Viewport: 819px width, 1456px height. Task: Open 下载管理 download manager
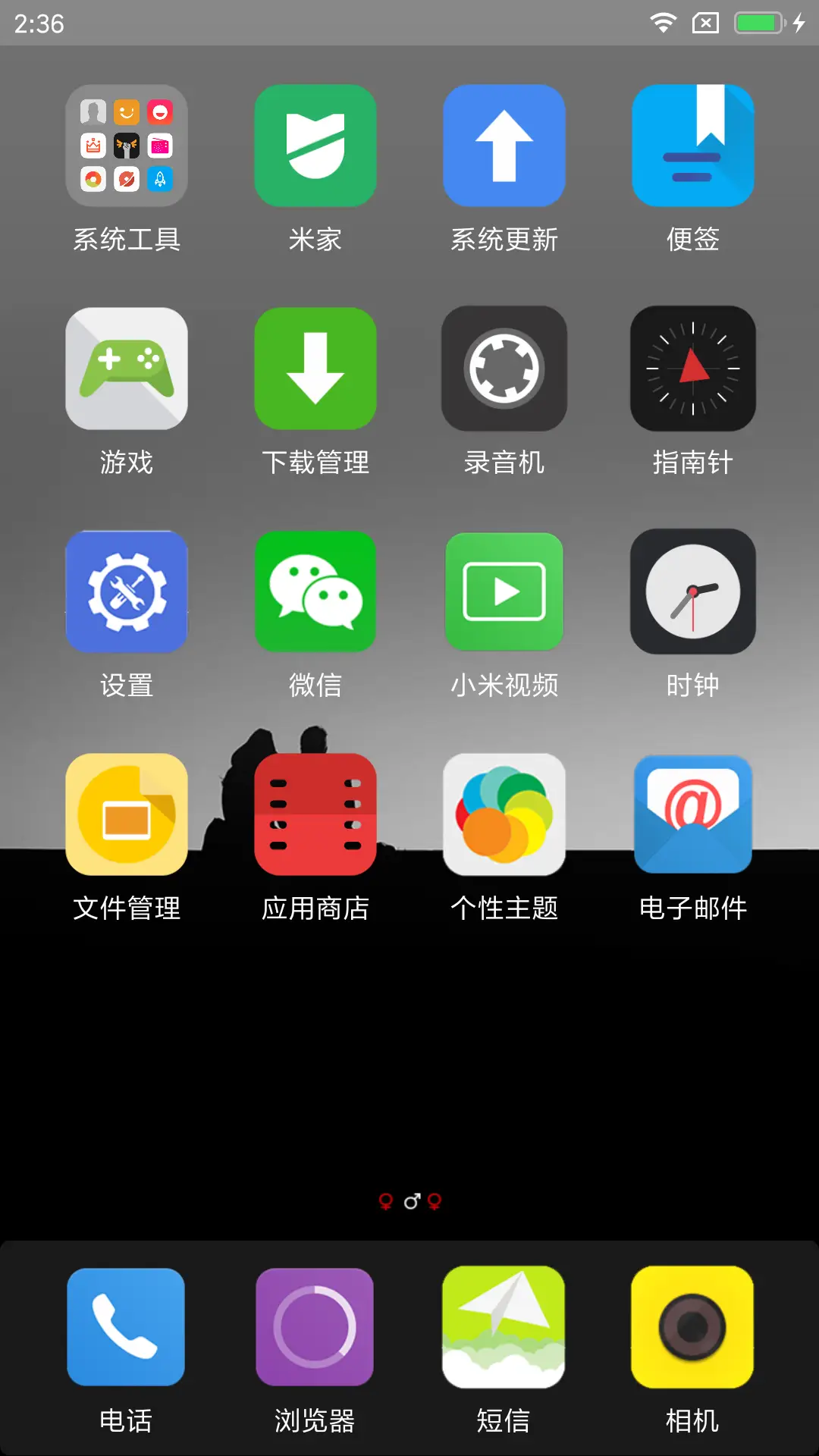click(315, 369)
